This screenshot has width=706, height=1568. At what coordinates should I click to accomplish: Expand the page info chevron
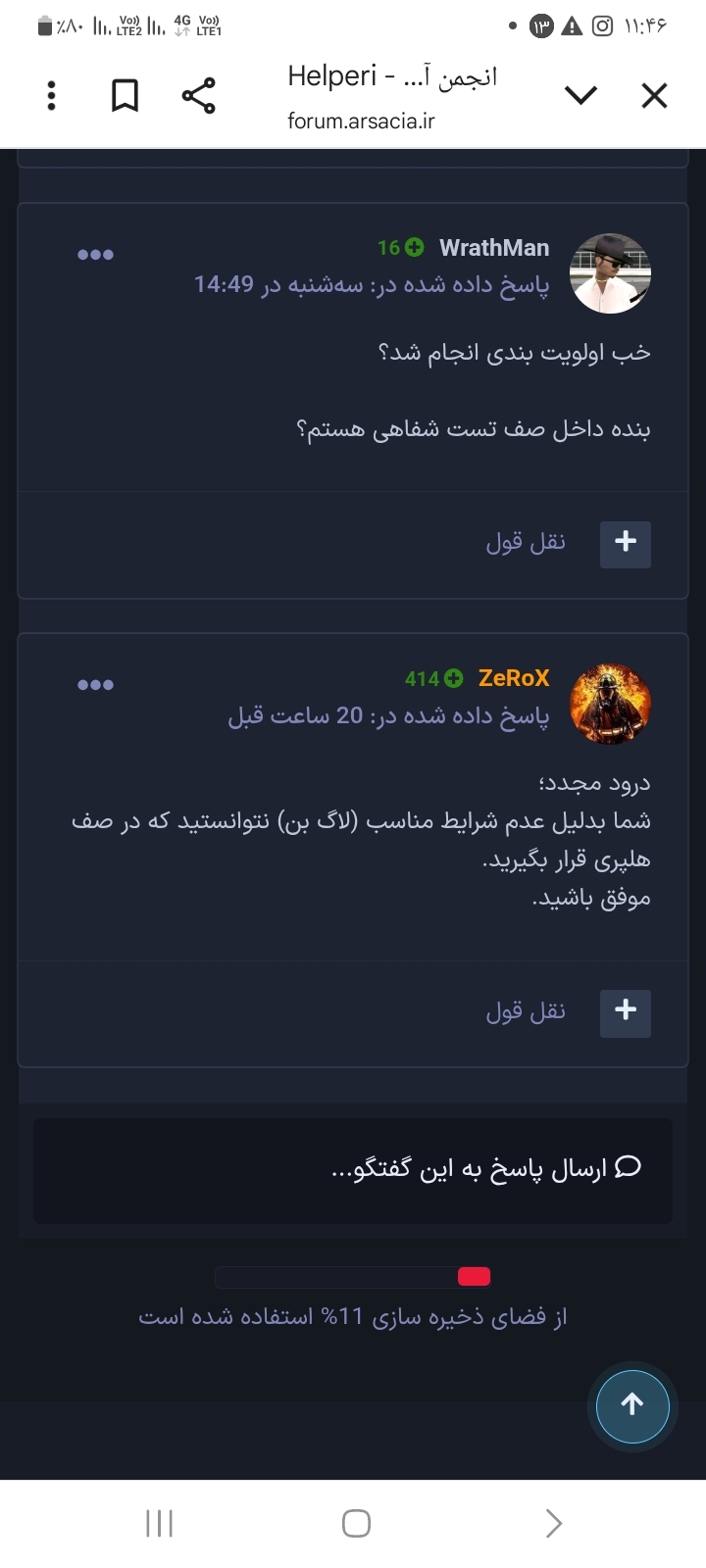click(x=580, y=95)
